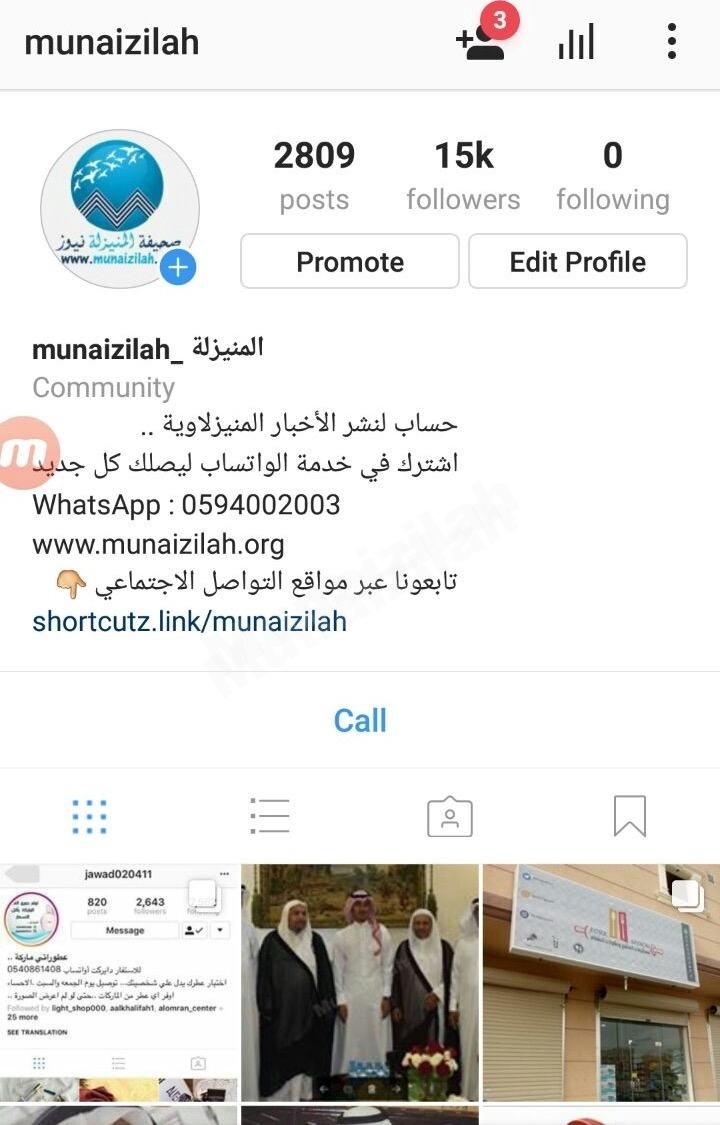Screen dimensions: 720x1125
Task: Tap the Promote button
Action: click(350, 262)
